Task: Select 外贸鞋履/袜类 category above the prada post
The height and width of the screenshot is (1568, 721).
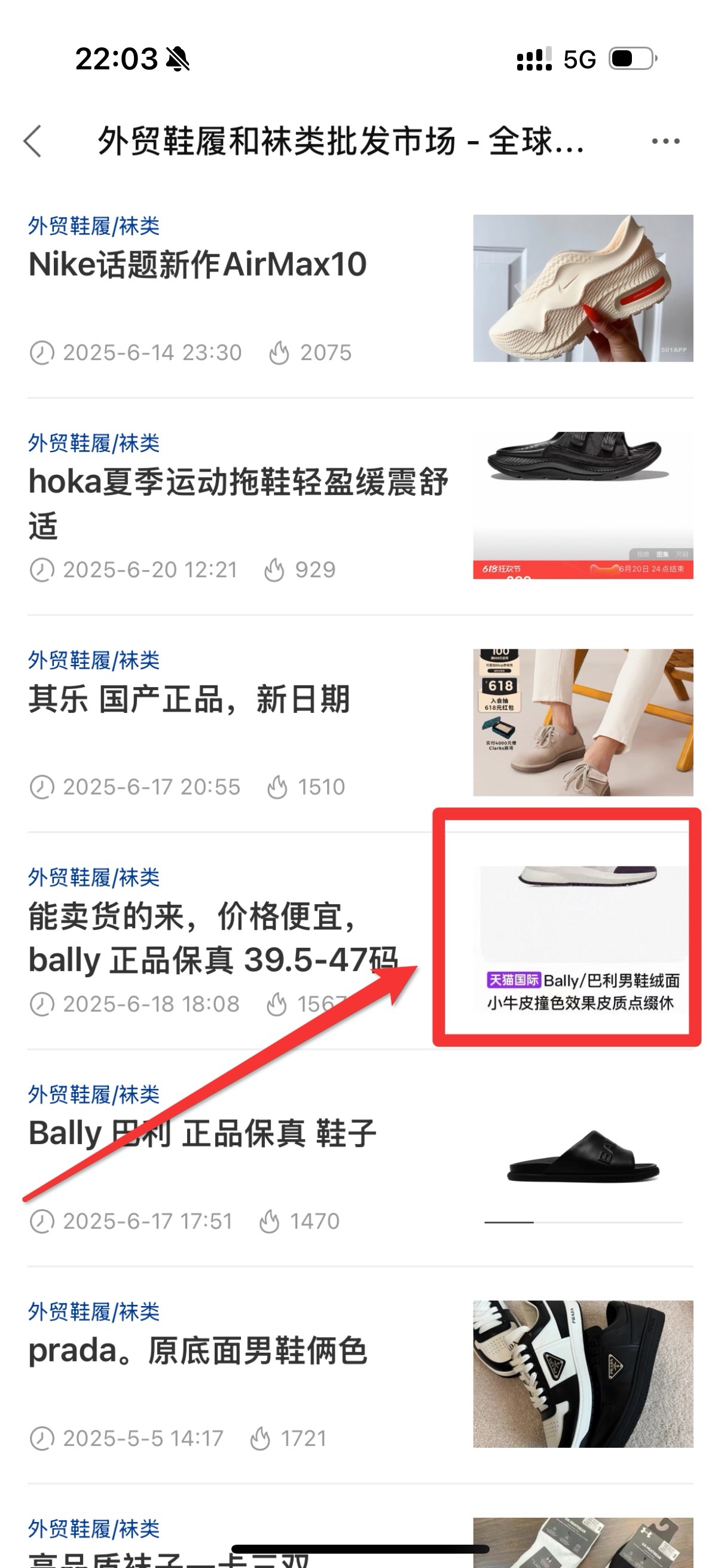Action: click(94, 1311)
